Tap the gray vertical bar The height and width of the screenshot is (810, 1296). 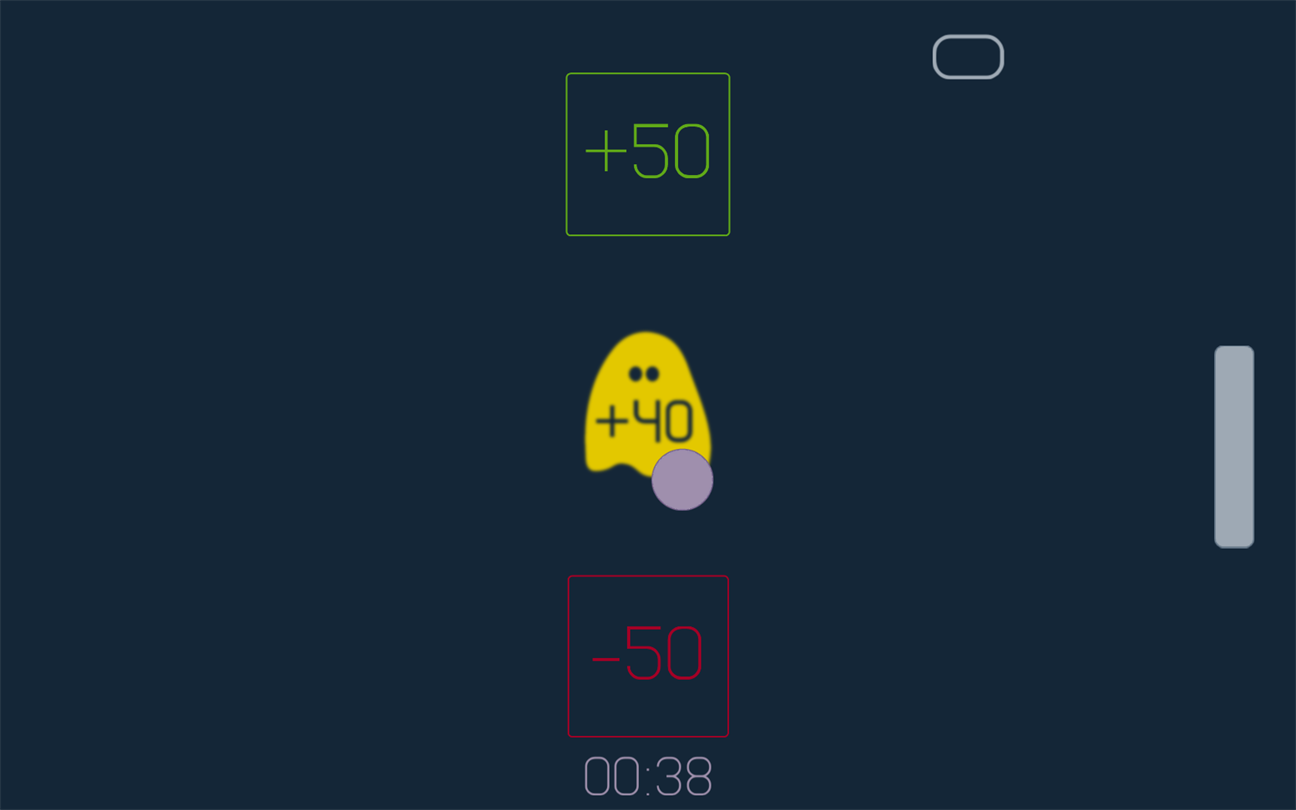click(x=1233, y=446)
